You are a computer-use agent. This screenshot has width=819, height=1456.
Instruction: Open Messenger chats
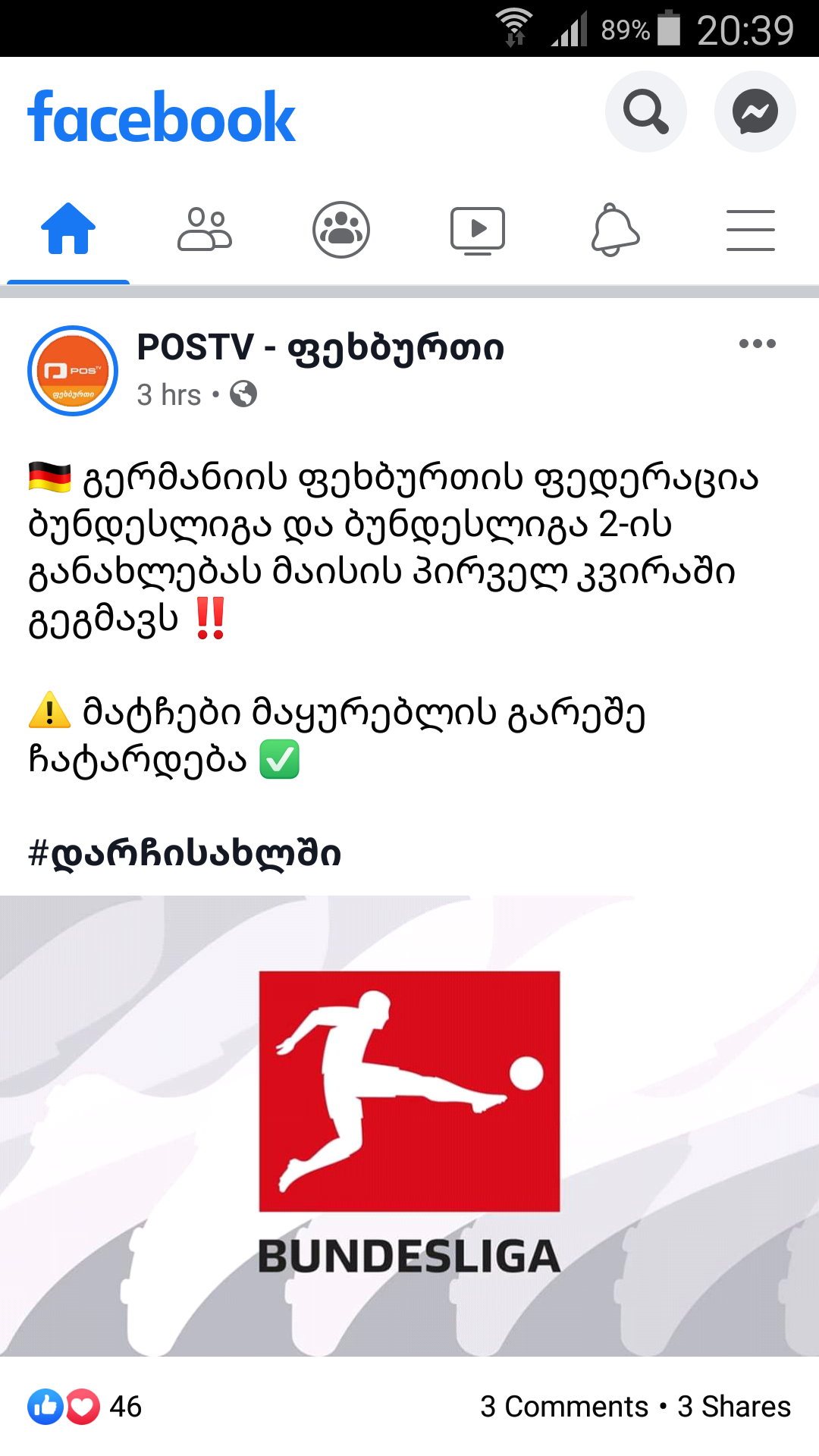(755, 112)
